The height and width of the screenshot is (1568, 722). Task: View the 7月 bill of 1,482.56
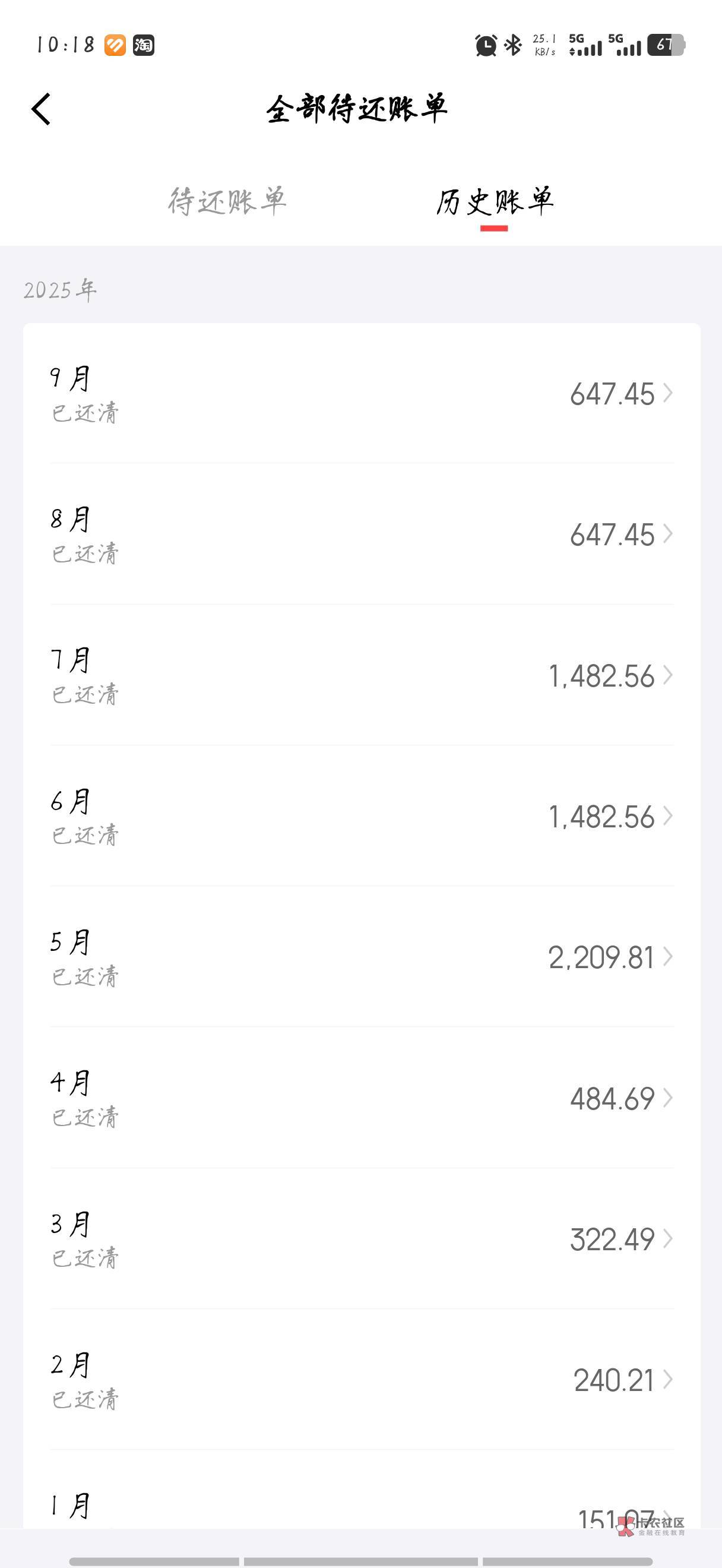click(x=362, y=675)
